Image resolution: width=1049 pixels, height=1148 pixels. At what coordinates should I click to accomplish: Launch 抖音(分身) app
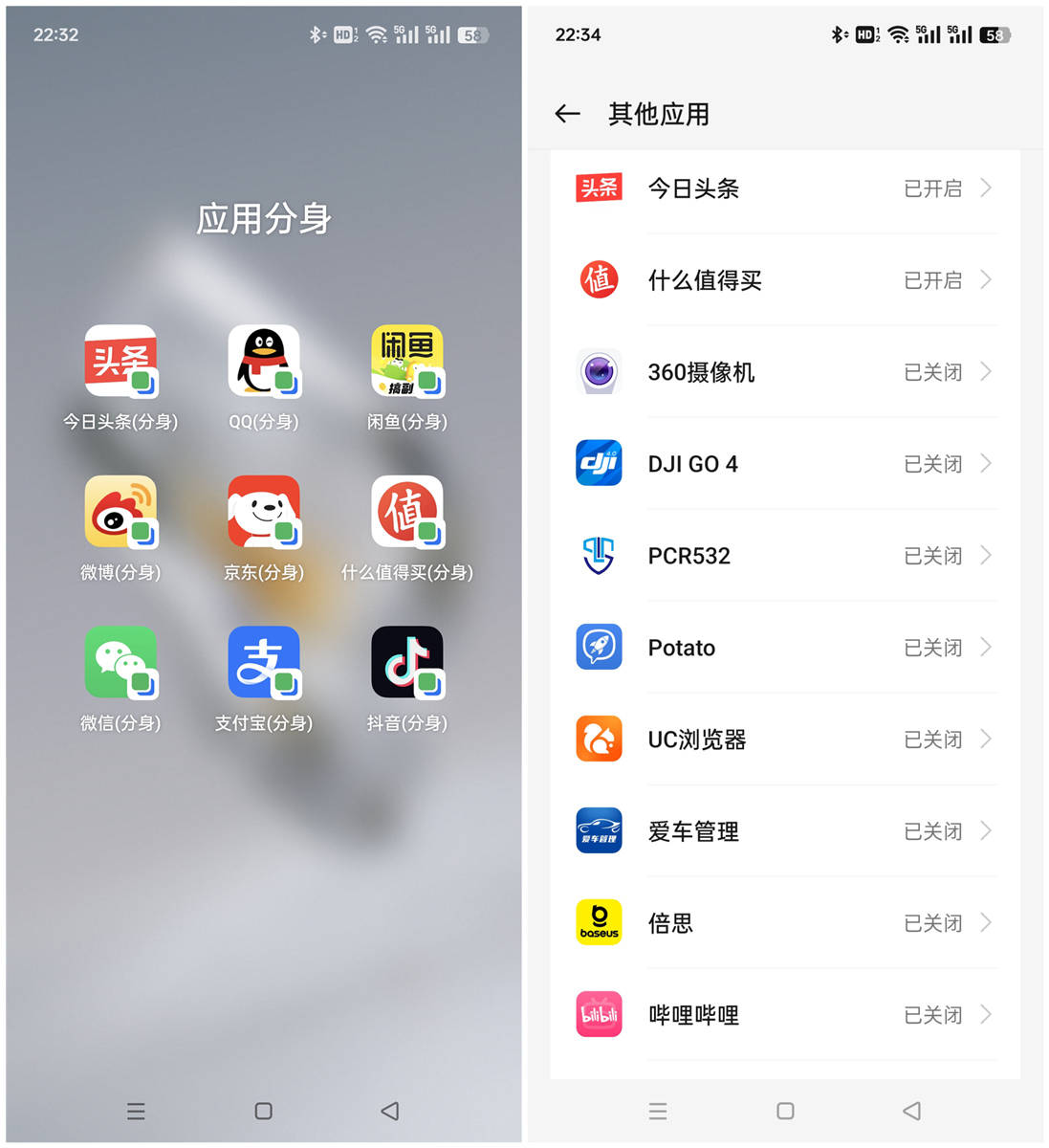click(407, 662)
